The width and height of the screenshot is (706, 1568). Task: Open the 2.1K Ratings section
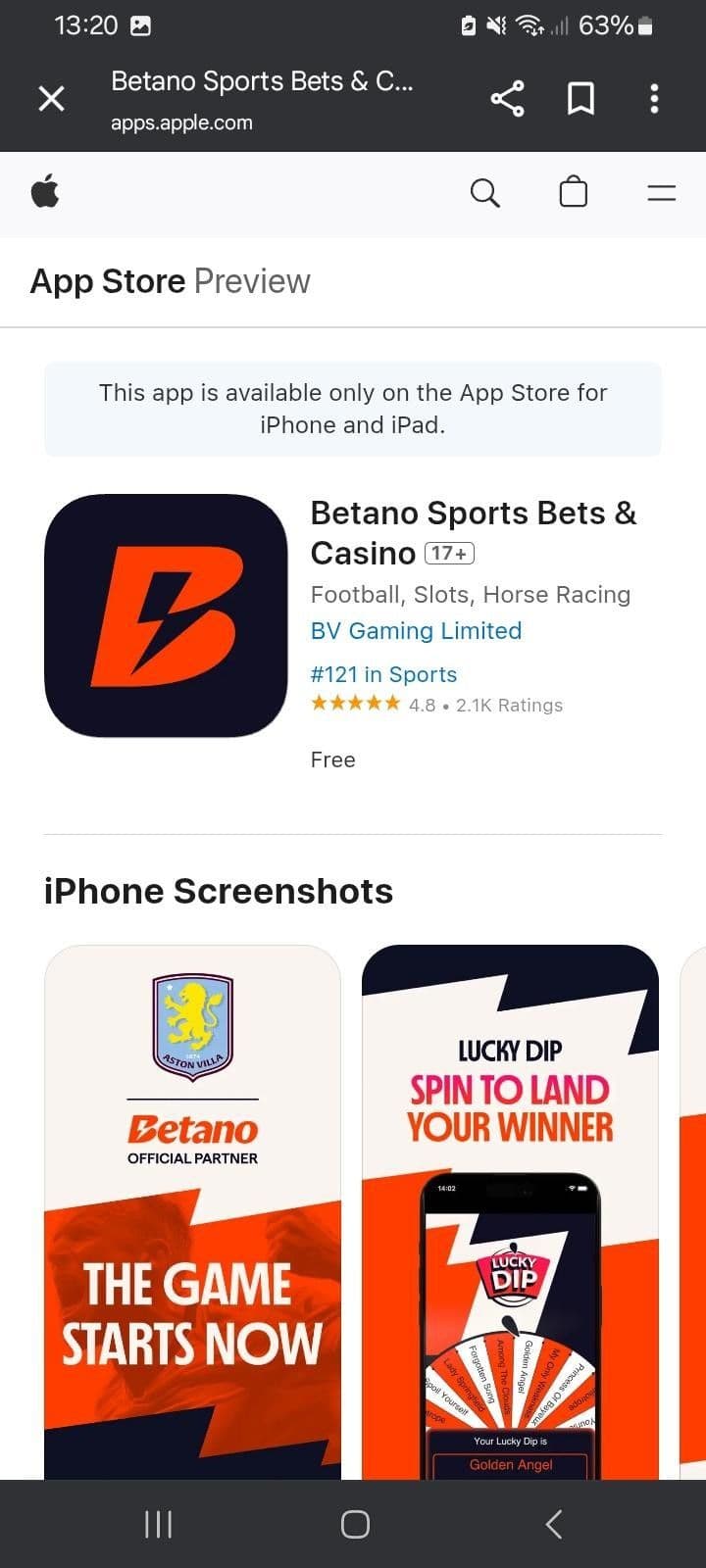[509, 705]
